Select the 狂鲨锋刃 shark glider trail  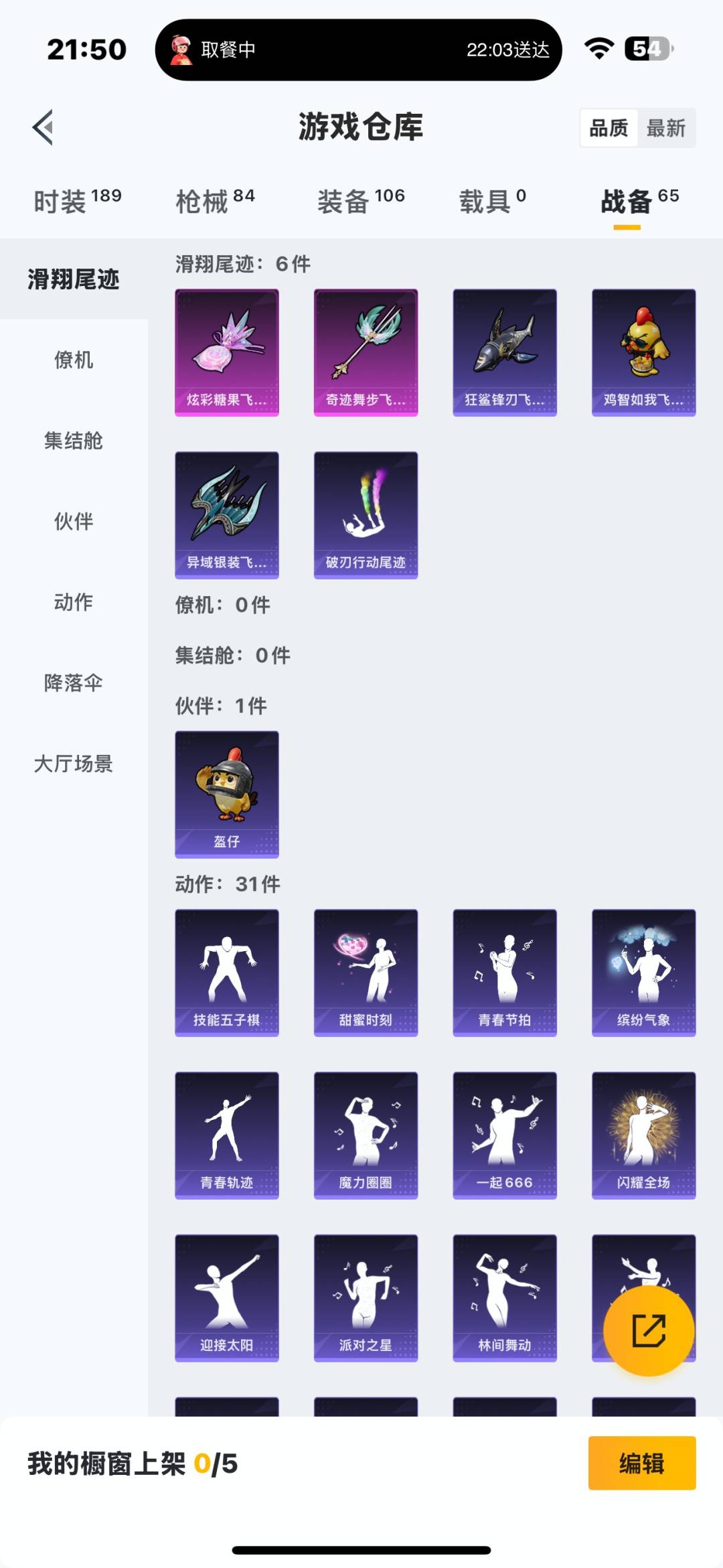505,353
